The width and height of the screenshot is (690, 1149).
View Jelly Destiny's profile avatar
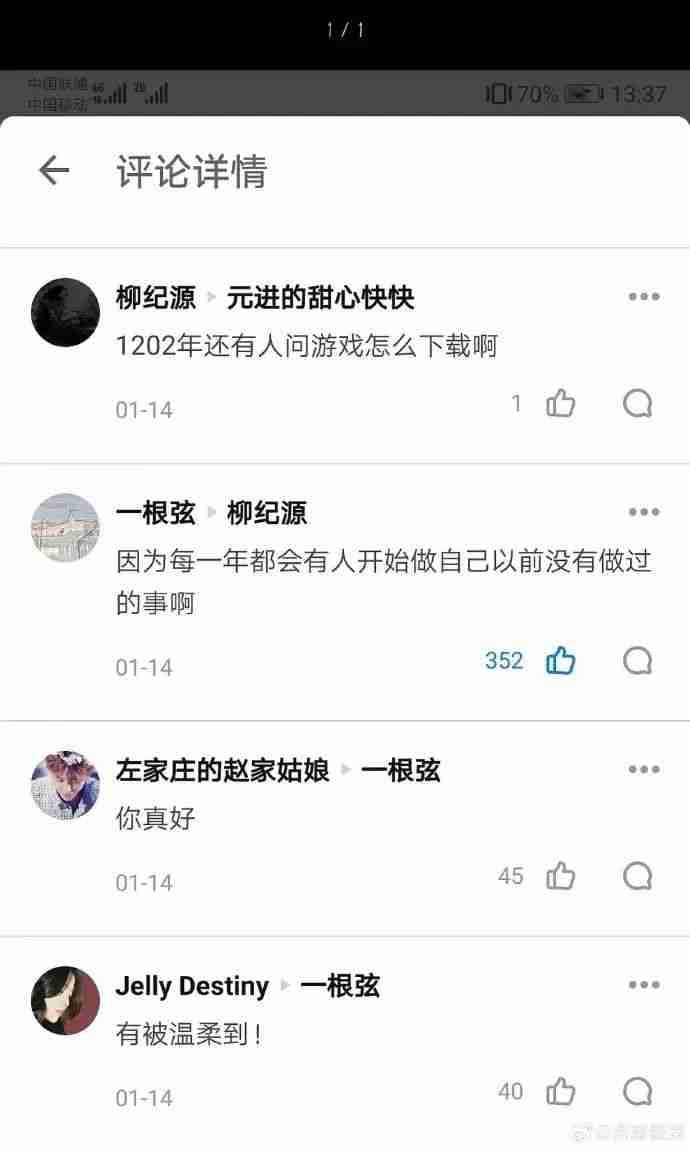pos(66,1000)
